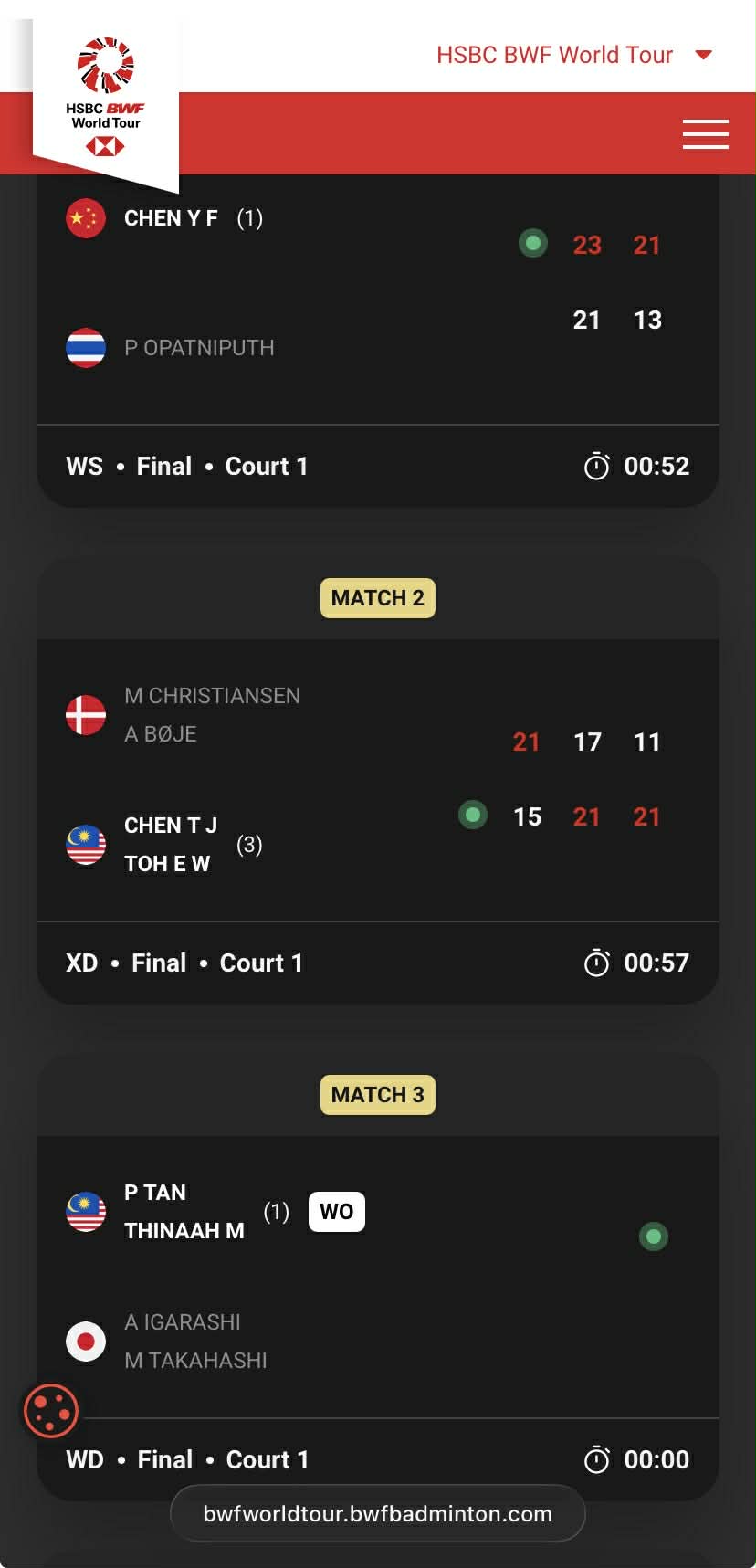Expand the HSBC BWF World Tour dropdown
The image size is (756, 1568).
(x=573, y=55)
